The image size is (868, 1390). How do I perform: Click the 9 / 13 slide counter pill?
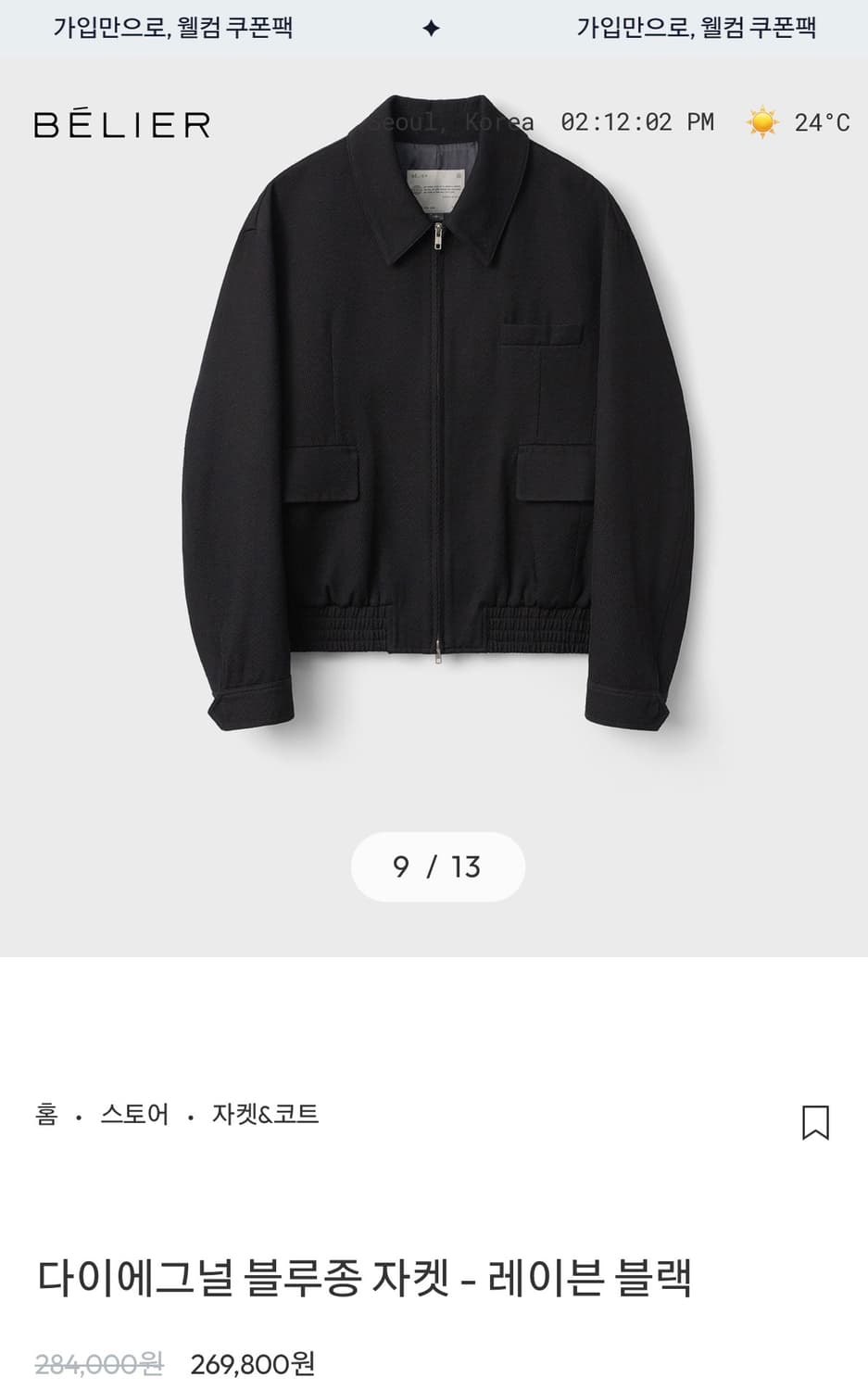click(437, 866)
